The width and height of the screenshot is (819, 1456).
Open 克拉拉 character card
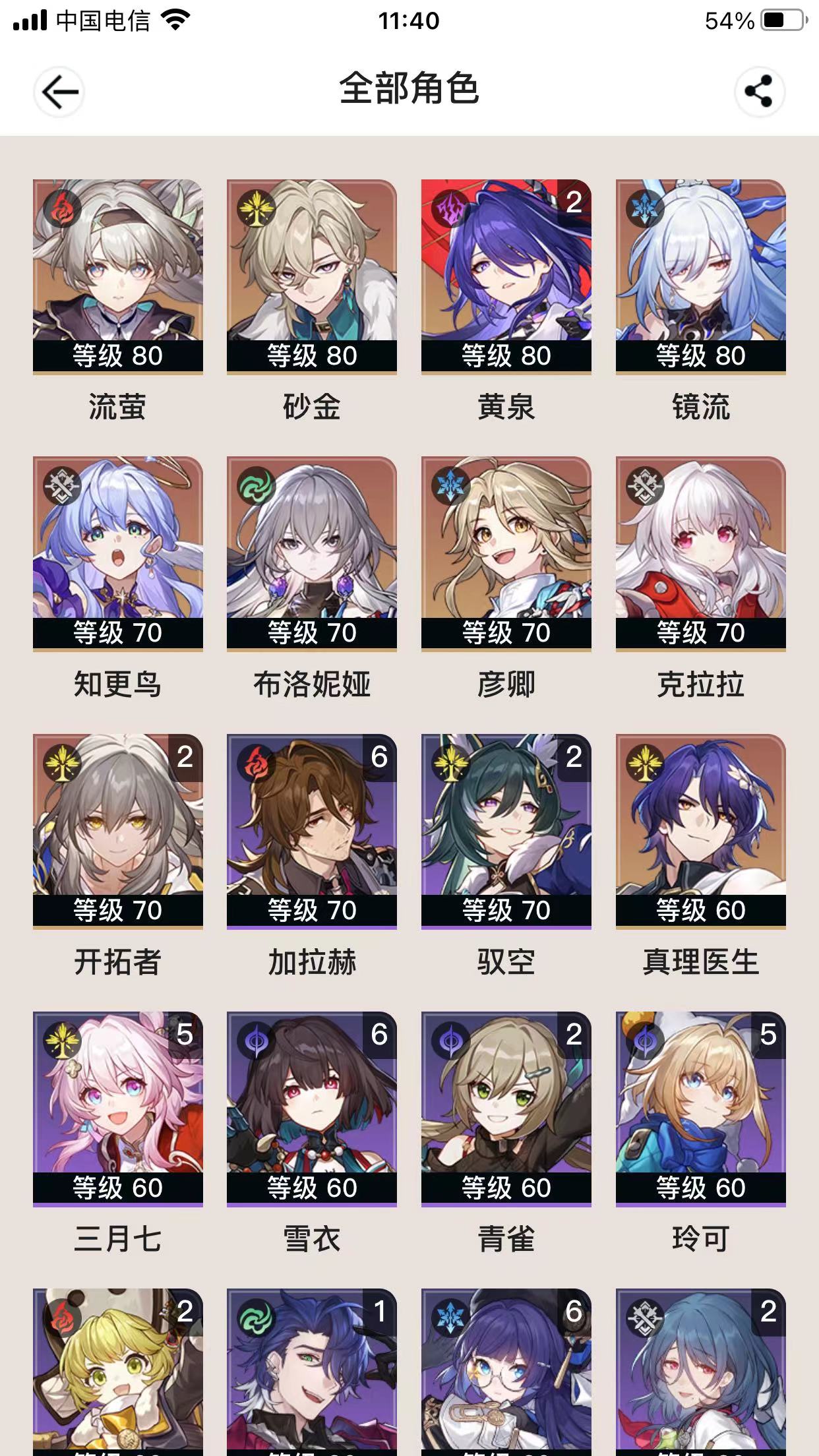700,553
